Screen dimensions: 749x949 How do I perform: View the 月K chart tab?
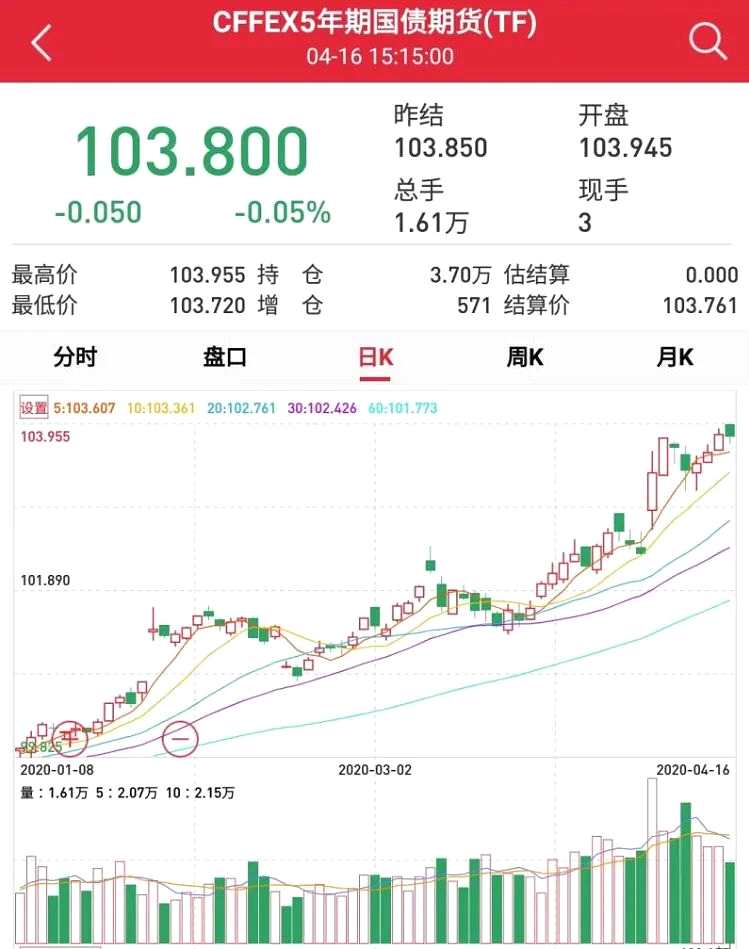tap(675, 357)
